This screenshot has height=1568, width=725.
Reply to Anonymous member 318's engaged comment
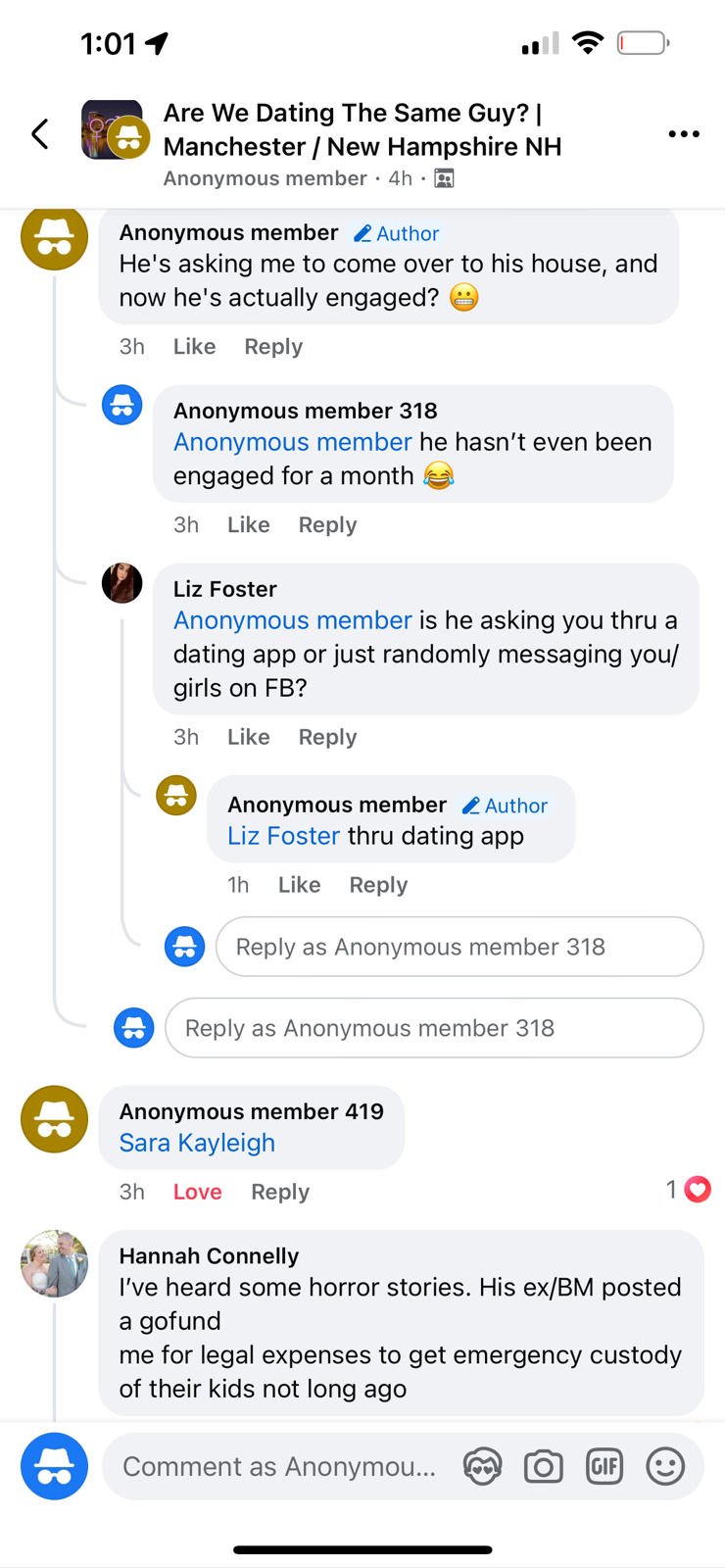327,525
